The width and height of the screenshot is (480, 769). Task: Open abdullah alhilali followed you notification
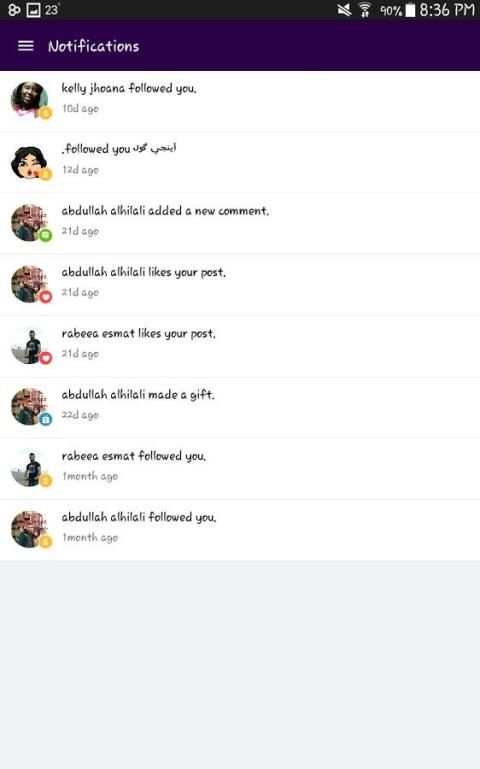click(240, 530)
